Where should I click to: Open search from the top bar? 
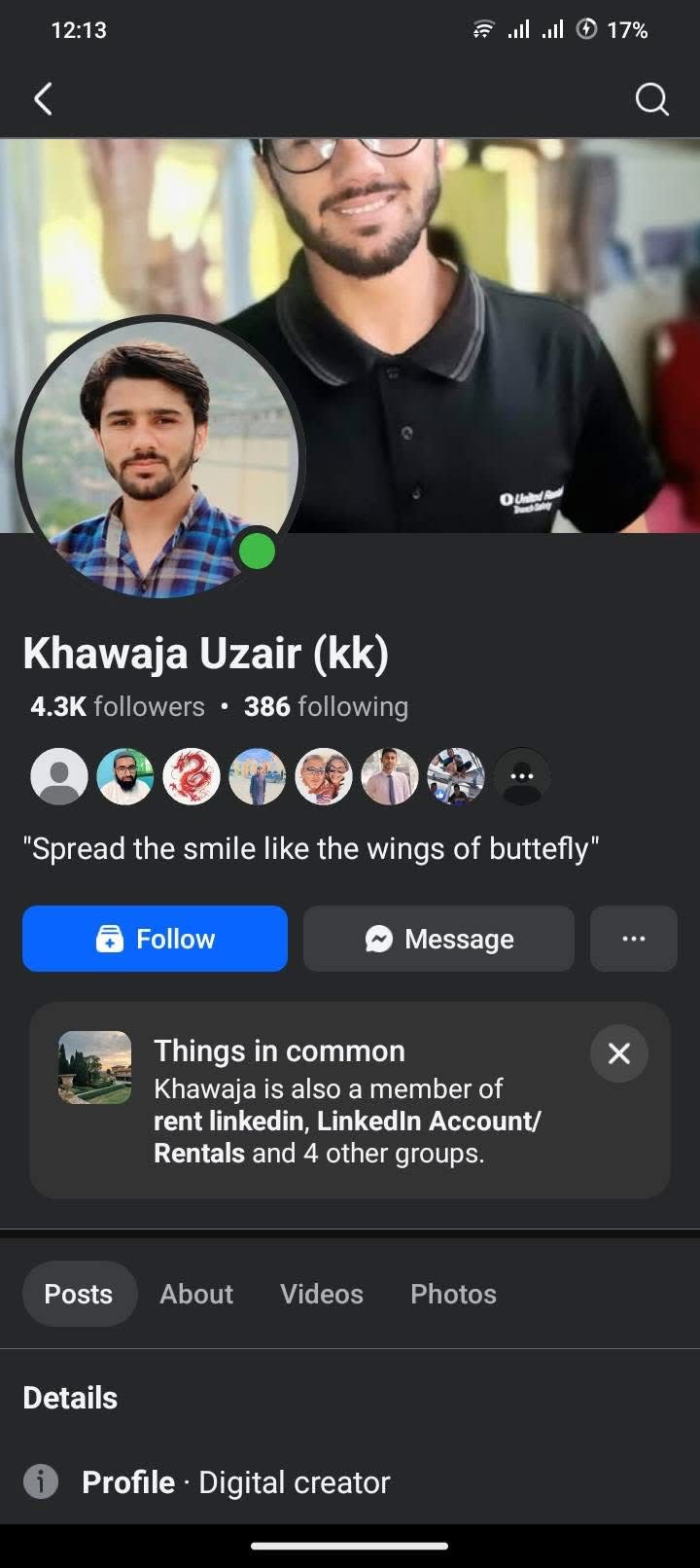[x=651, y=98]
